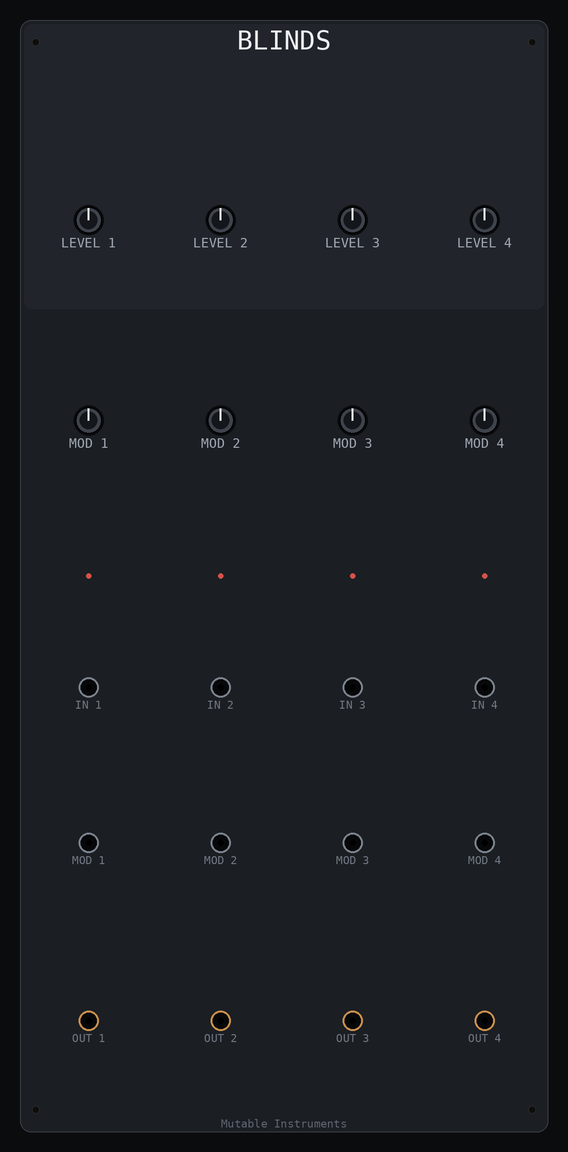This screenshot has height=1152, width=568.
Task: Select the LEVEL 4 knob
Action: click(484, 220)
